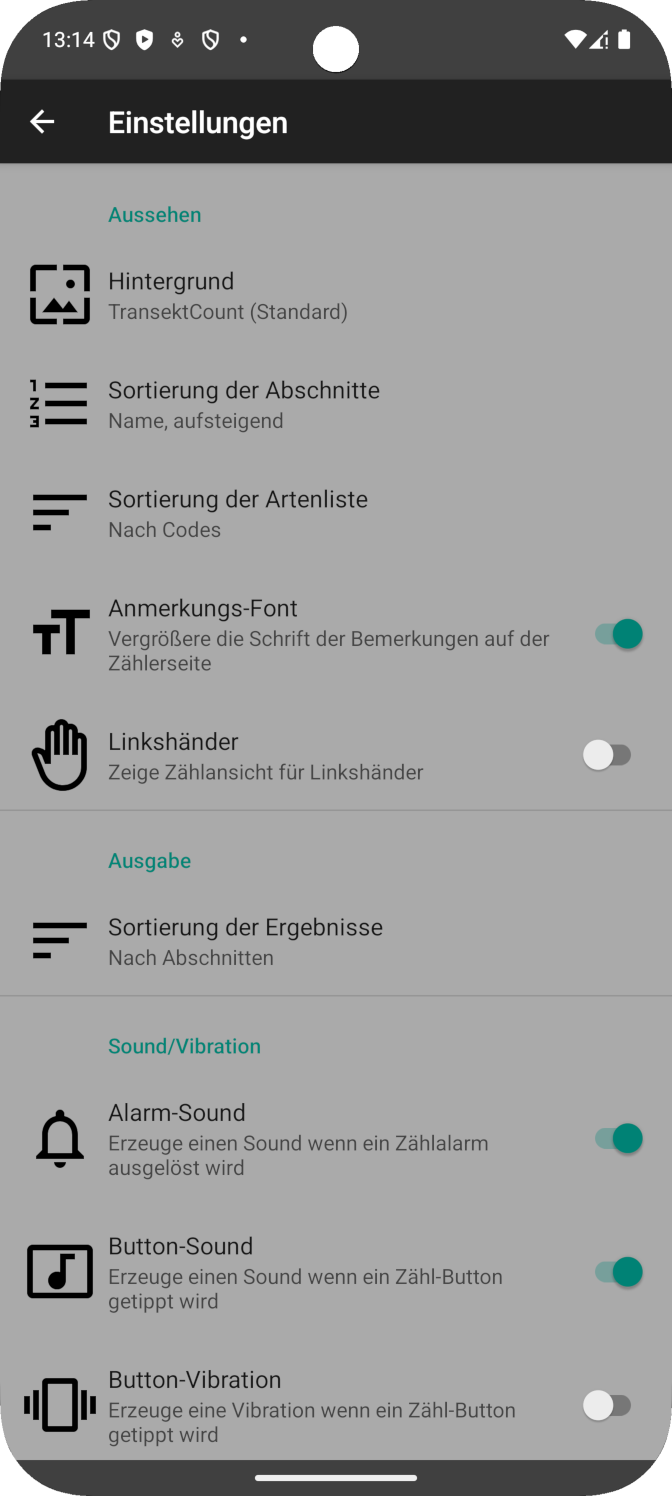Turn off the Alarm-Sound switch
Image resolution: width=672 pixels, height=1496 pixels.
point(613,1138)
